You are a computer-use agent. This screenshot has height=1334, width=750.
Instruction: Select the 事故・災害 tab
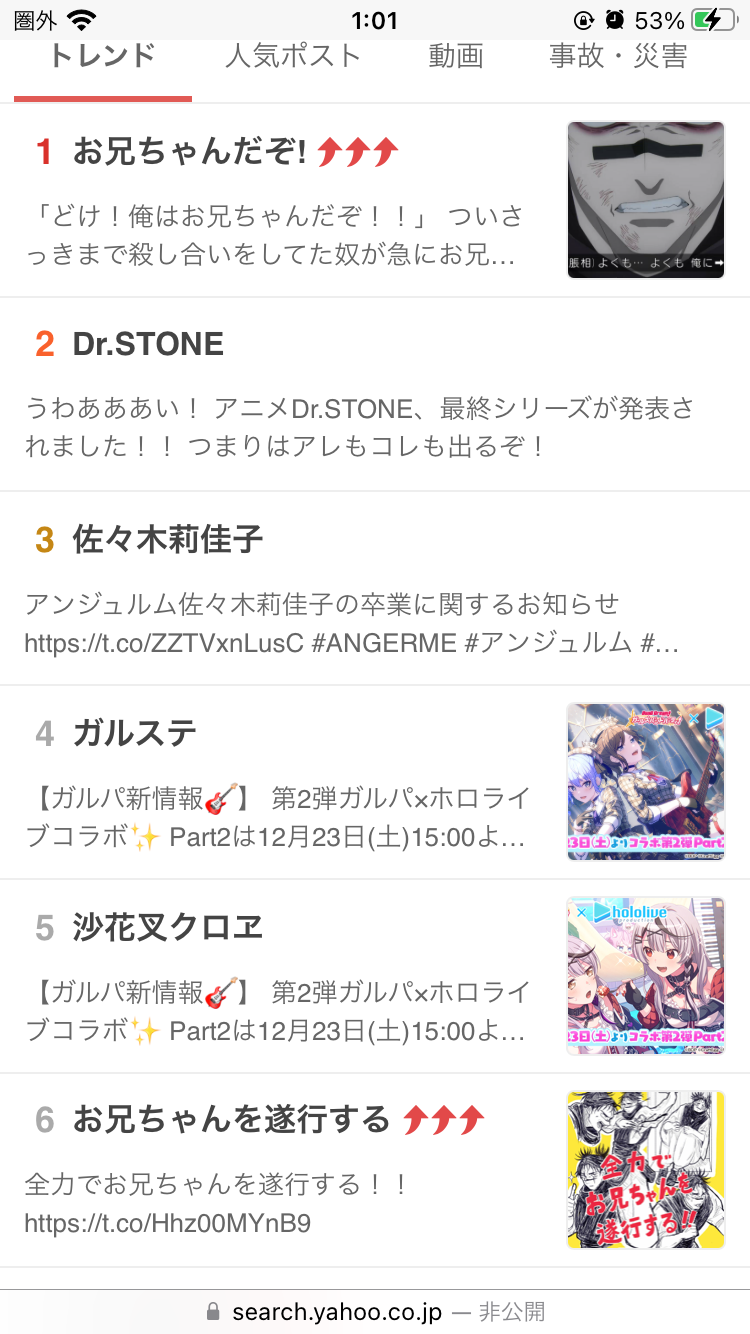pos(618,57)
